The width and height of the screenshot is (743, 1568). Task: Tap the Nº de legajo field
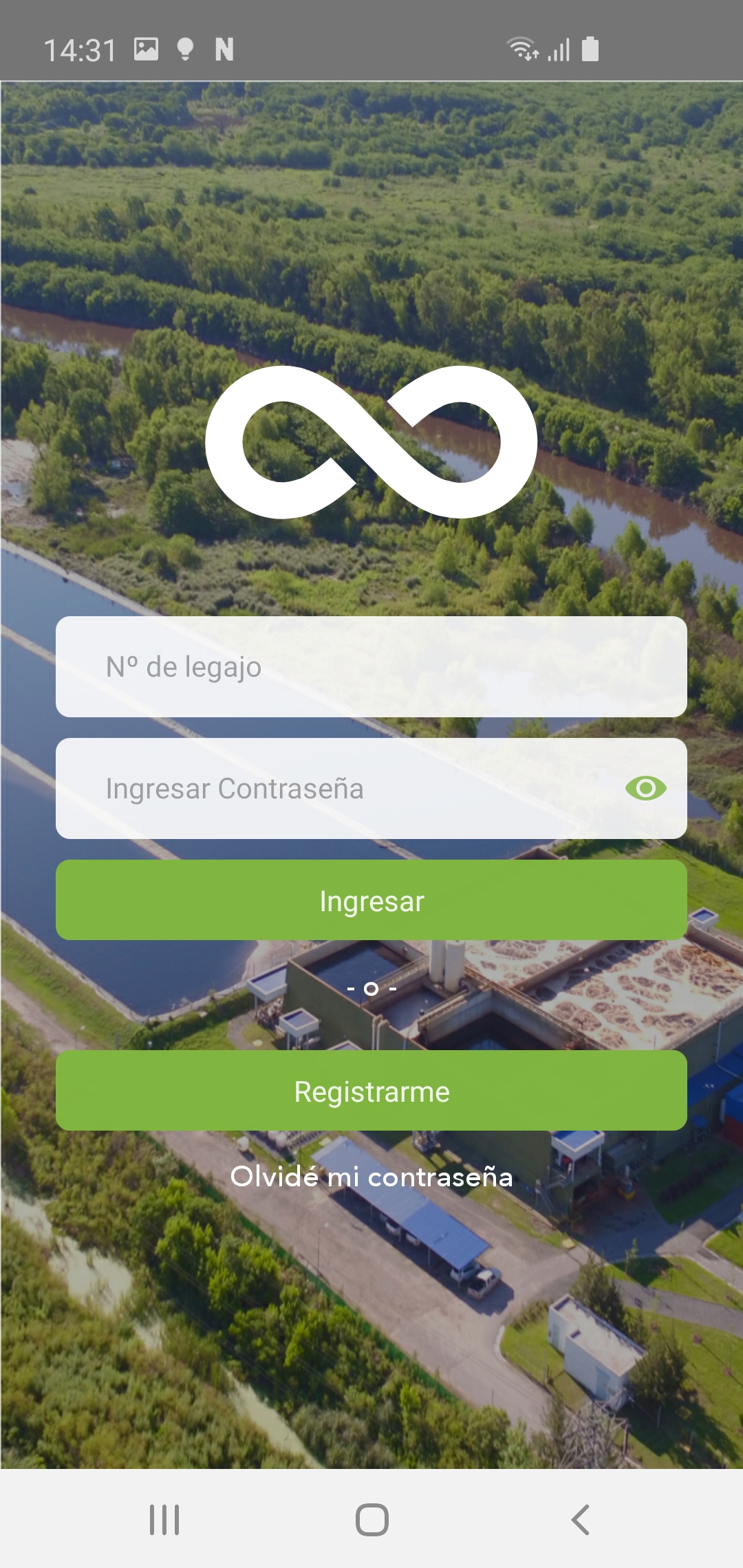pos(371,666)
